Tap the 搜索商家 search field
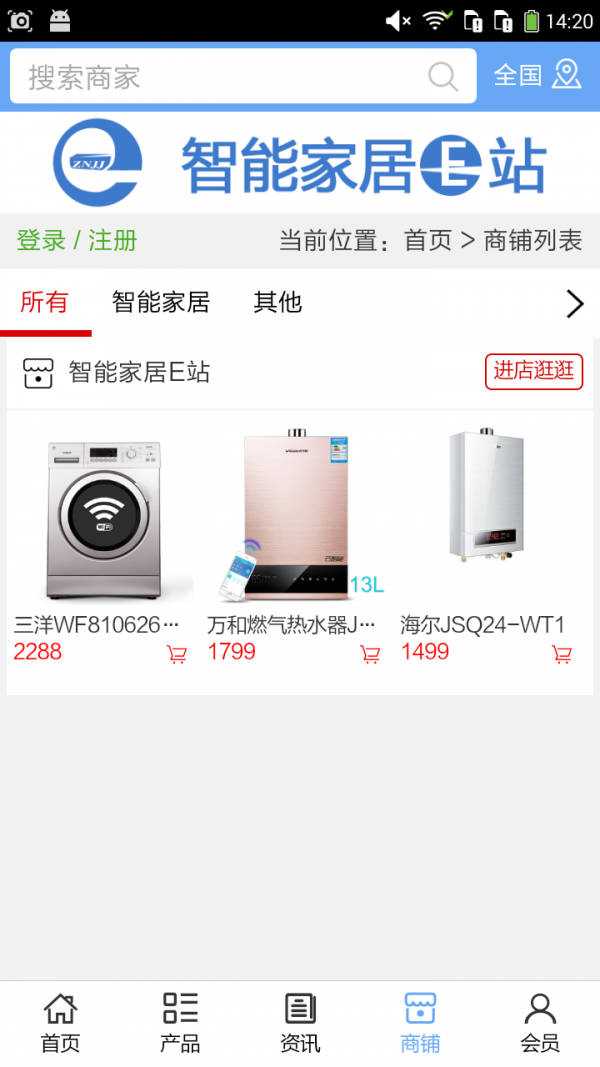600x1067 pixels. point(220,77)
